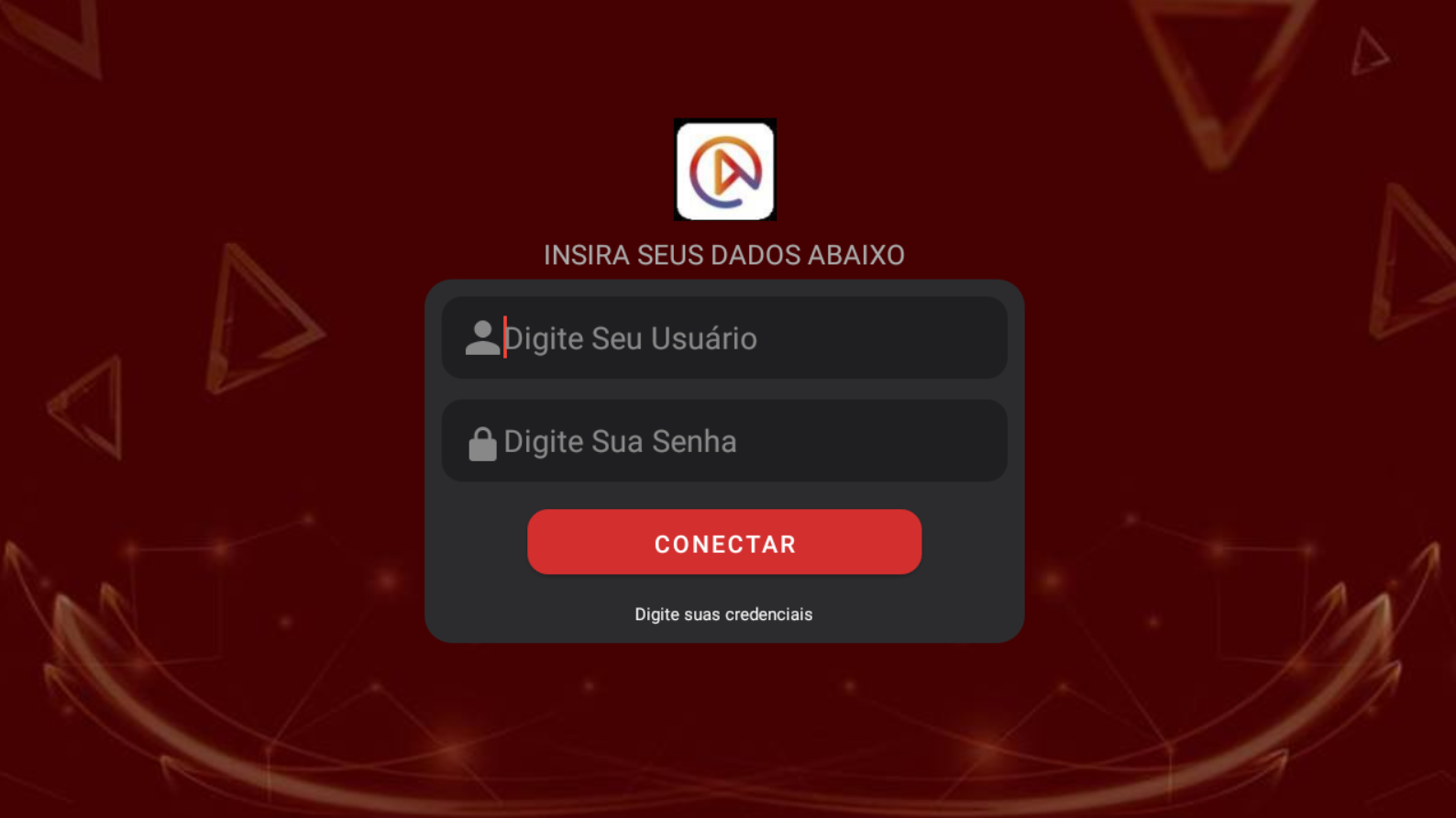Focus the Digite Seu Usuário field
The image size is (1456, 818).
point(724,338)
